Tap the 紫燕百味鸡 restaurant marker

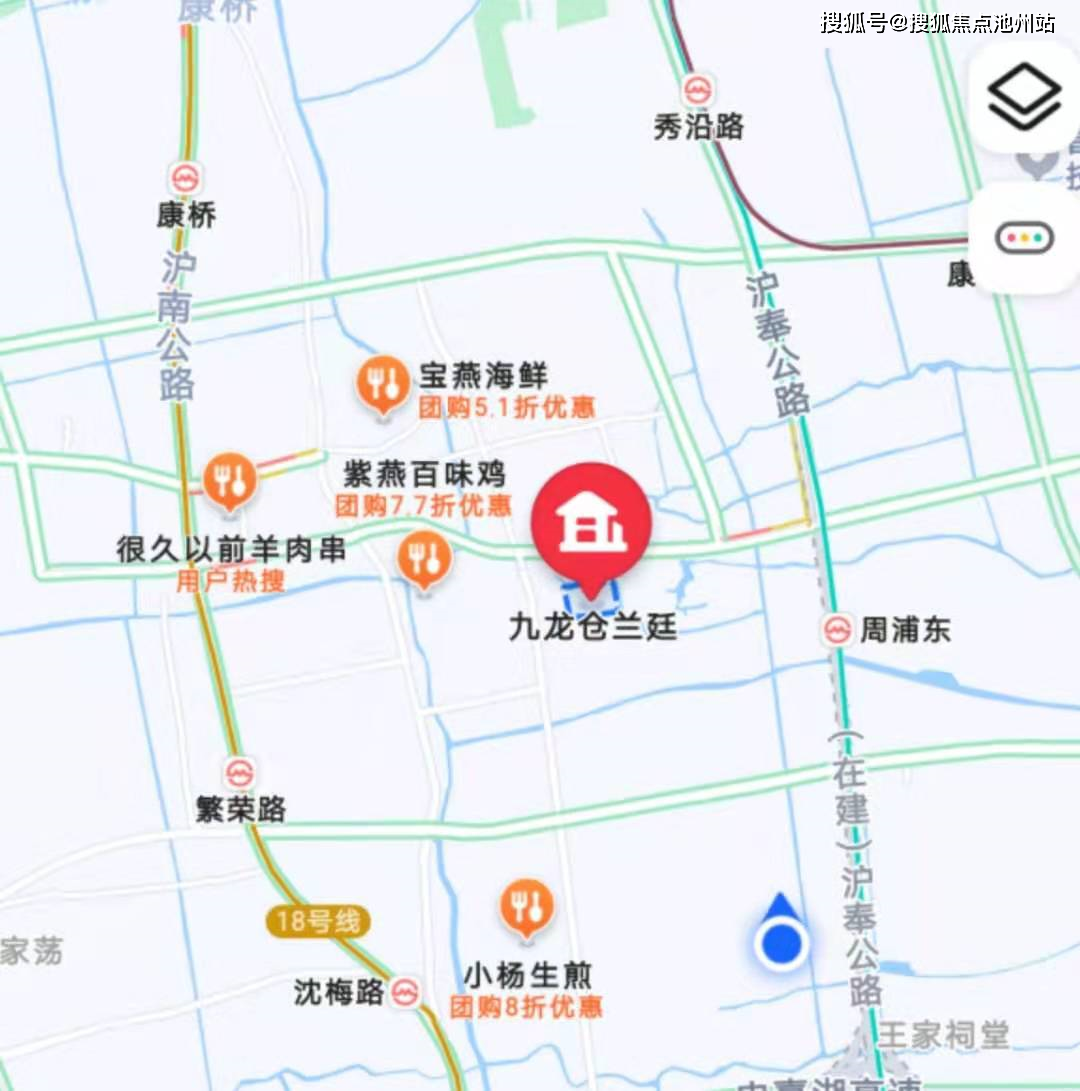[425, 558]
